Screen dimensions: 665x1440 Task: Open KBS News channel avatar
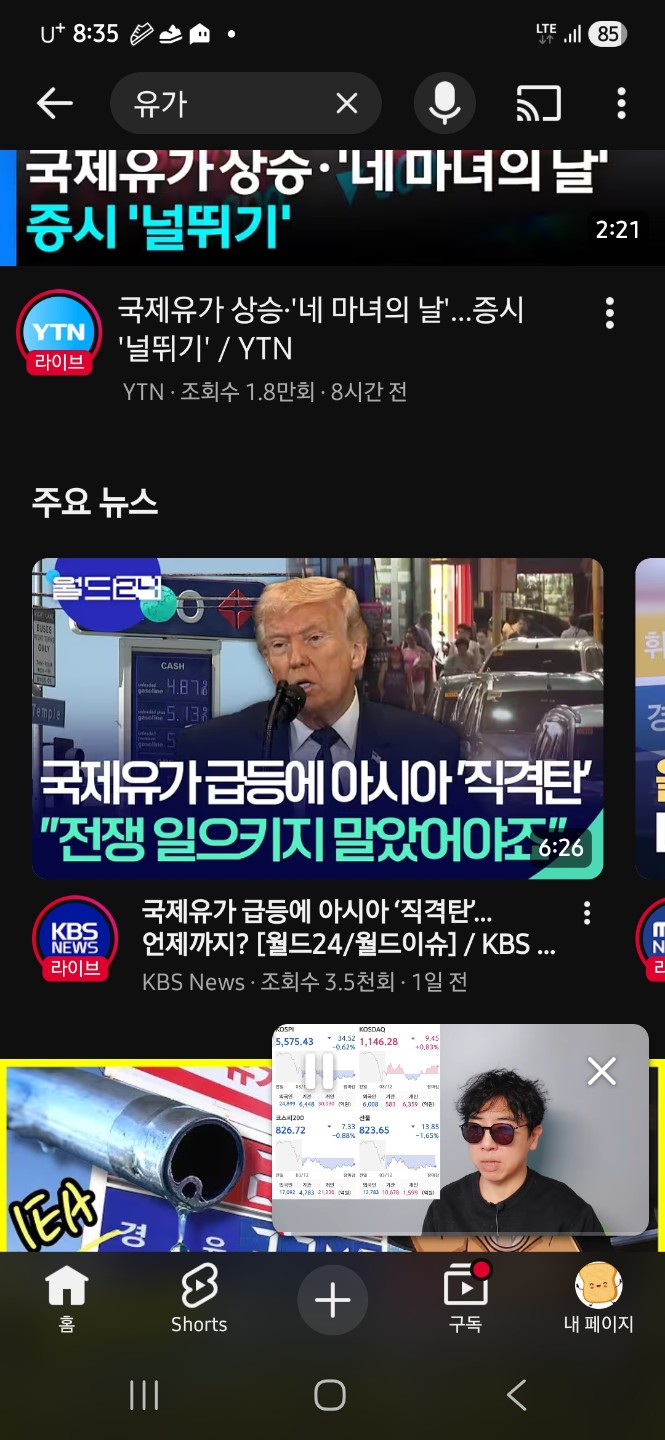coord(75,938)
